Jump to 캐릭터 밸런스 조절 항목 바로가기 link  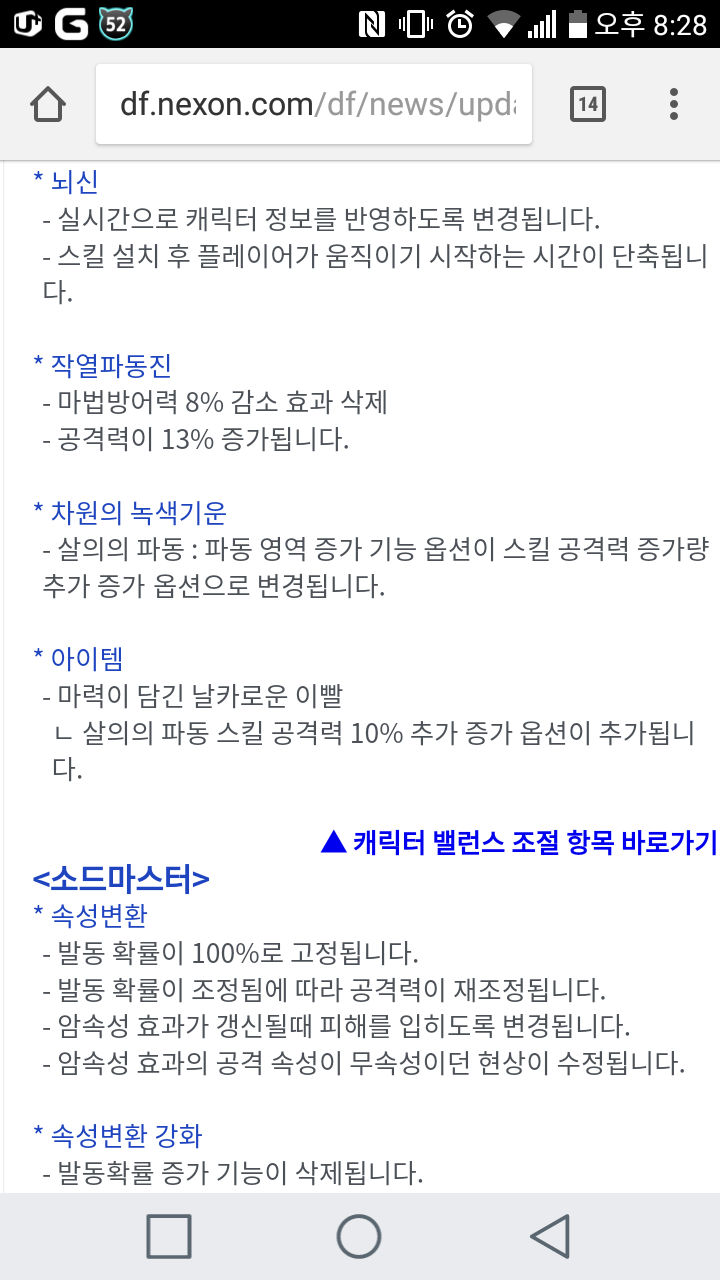coord(518,842)
